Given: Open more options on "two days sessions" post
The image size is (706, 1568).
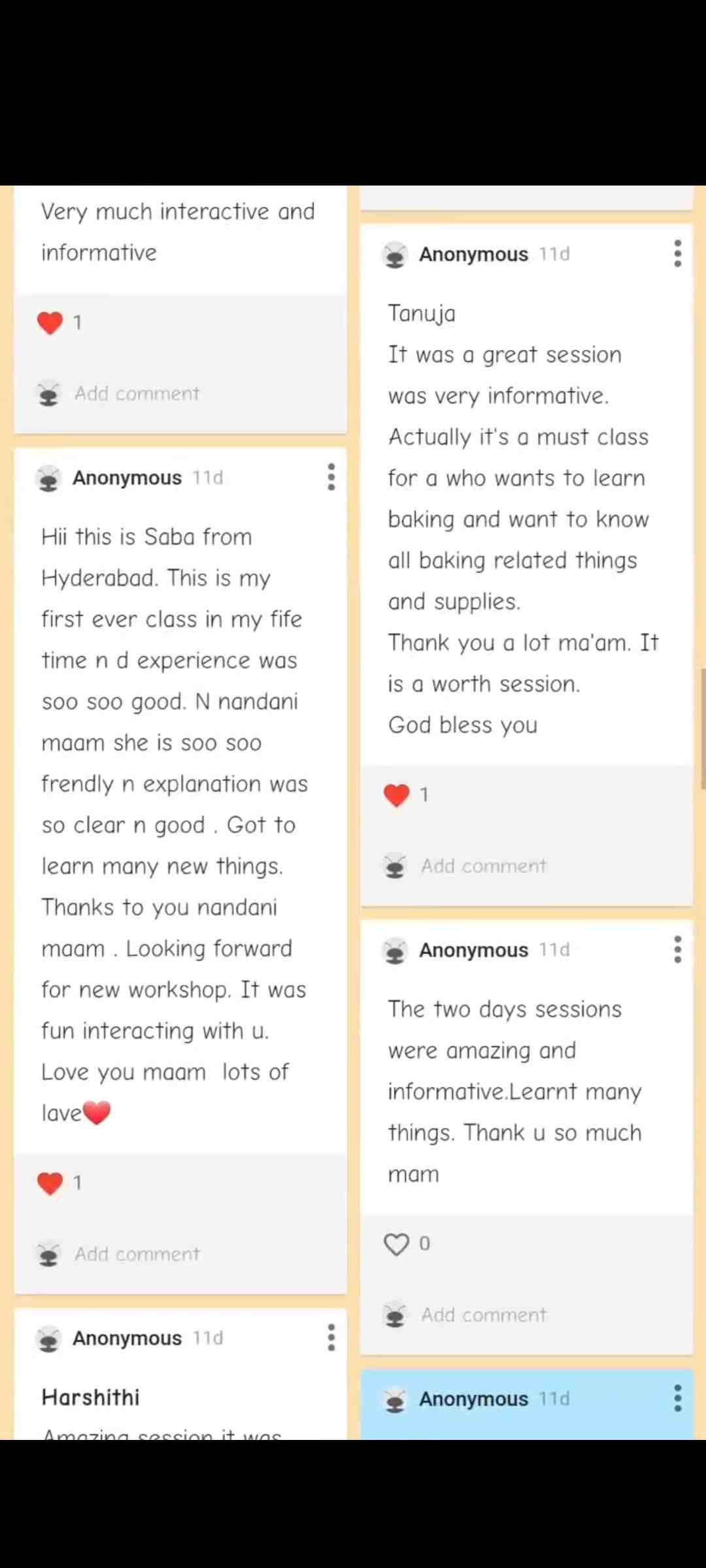Looking at the screenshot, I should click(x=678, y=949).
